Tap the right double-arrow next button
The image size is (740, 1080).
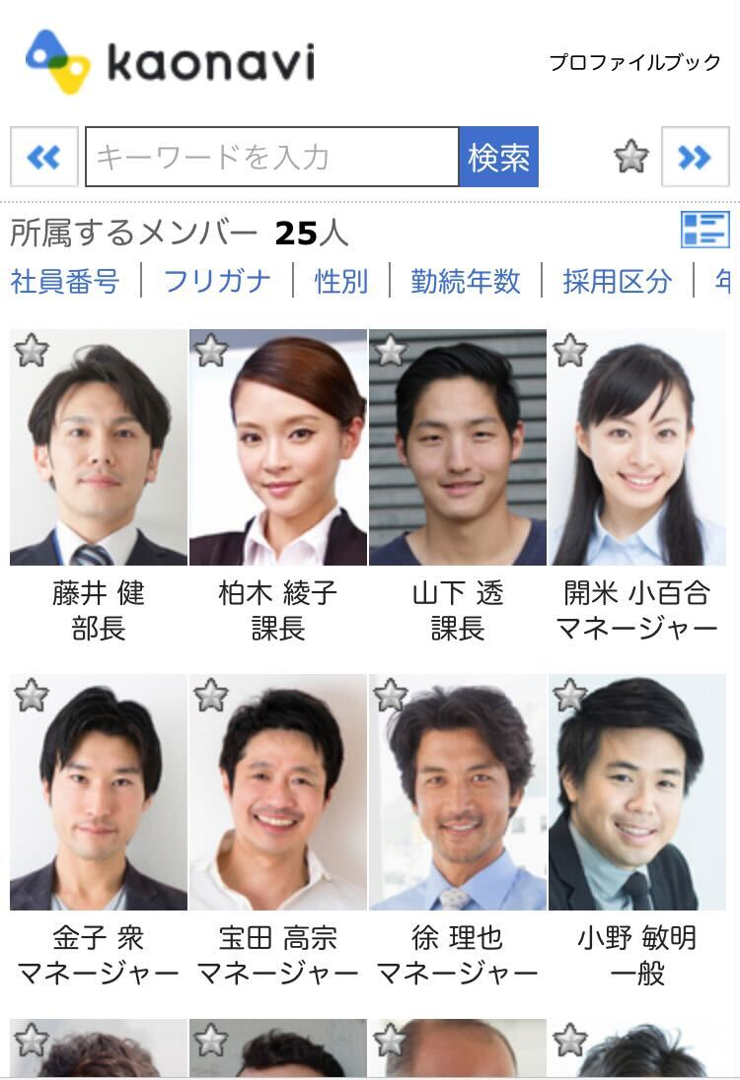(x=695, y=157)
